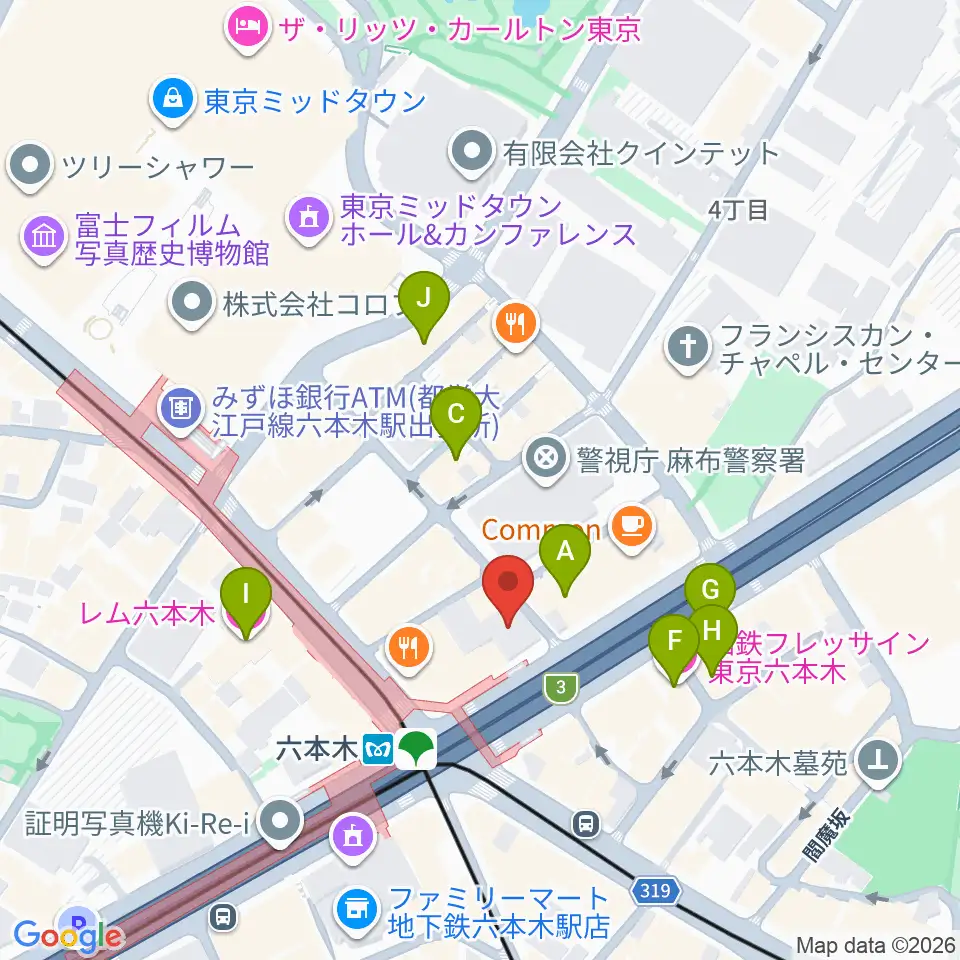This screenshot has width=960, height=960.
Task: Select the 証明写真機Ki-Re-i pin
Action: 280,822
